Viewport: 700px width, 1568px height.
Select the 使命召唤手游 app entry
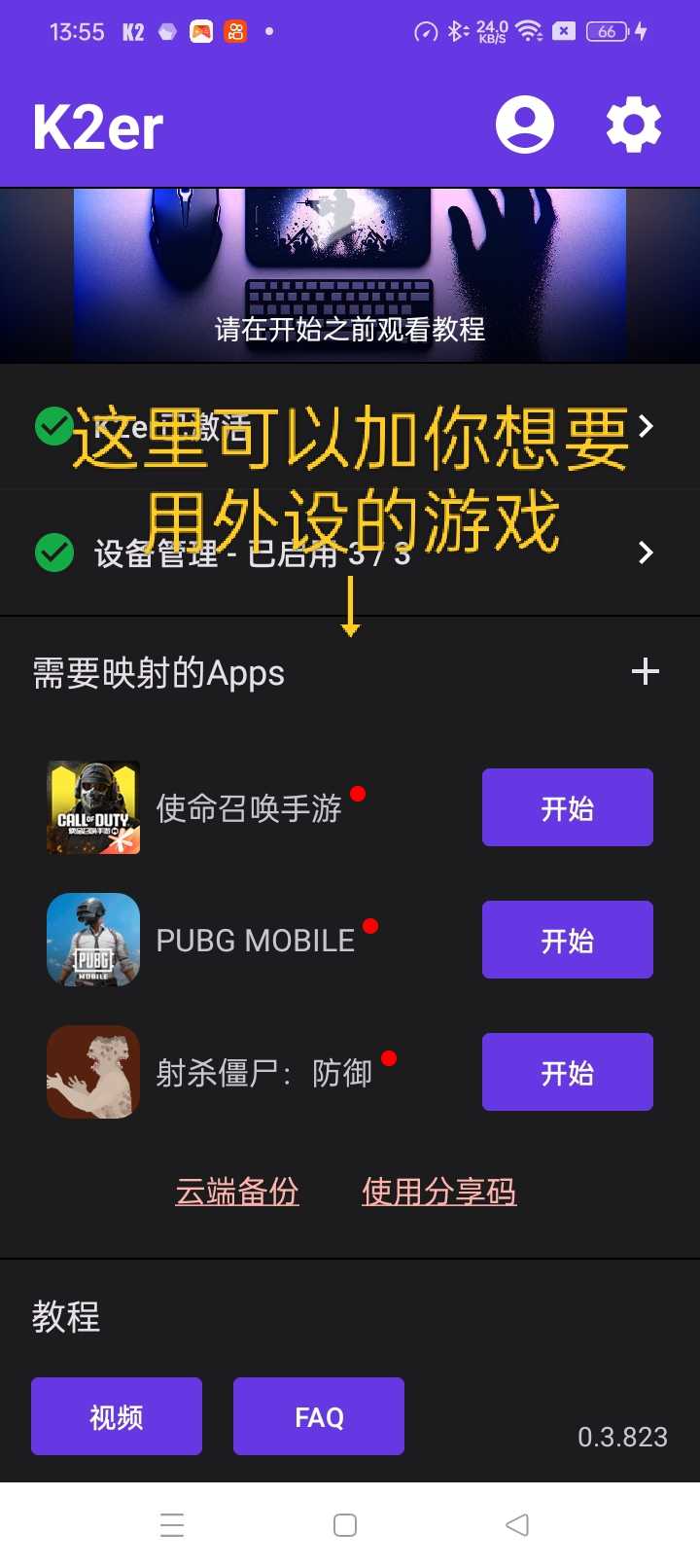pos(248,807)
